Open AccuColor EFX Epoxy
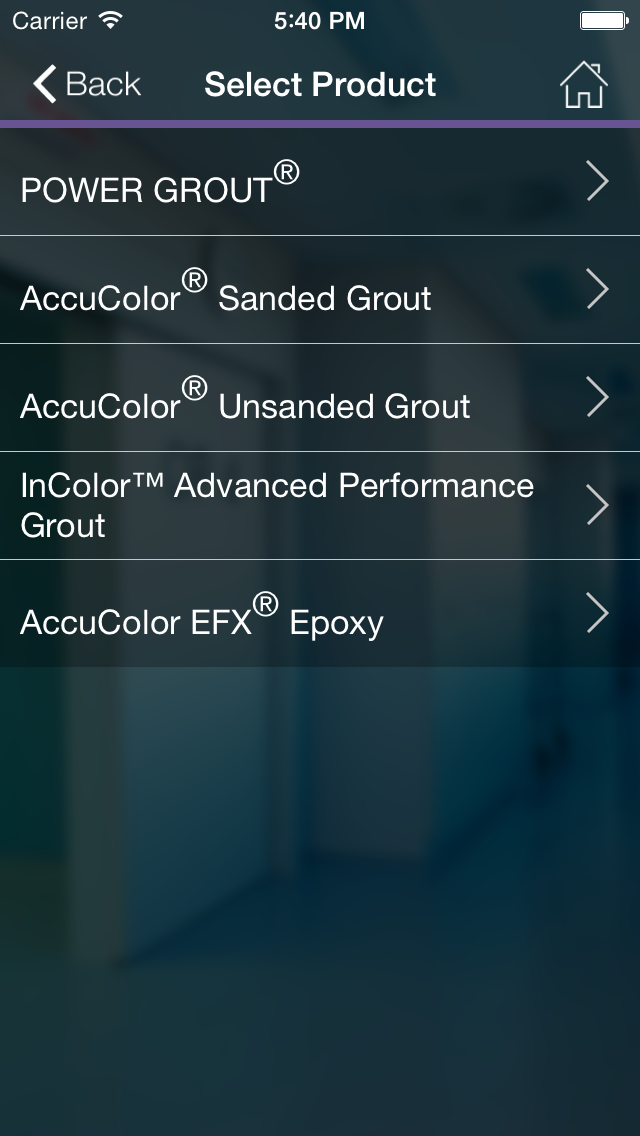The height and width of the screenshot is (1136, 640). (320, 614)
